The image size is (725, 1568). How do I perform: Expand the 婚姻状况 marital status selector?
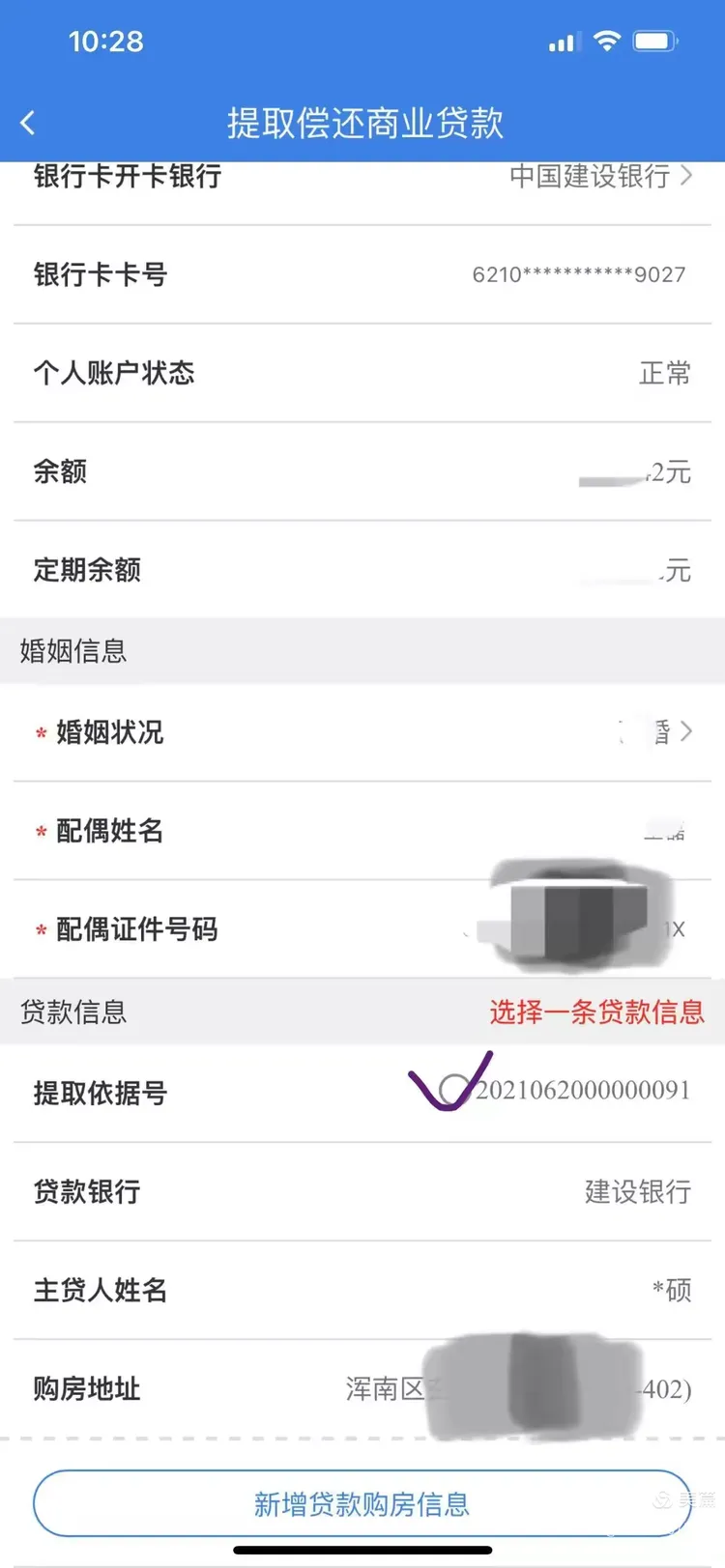(x=686, y=732)
